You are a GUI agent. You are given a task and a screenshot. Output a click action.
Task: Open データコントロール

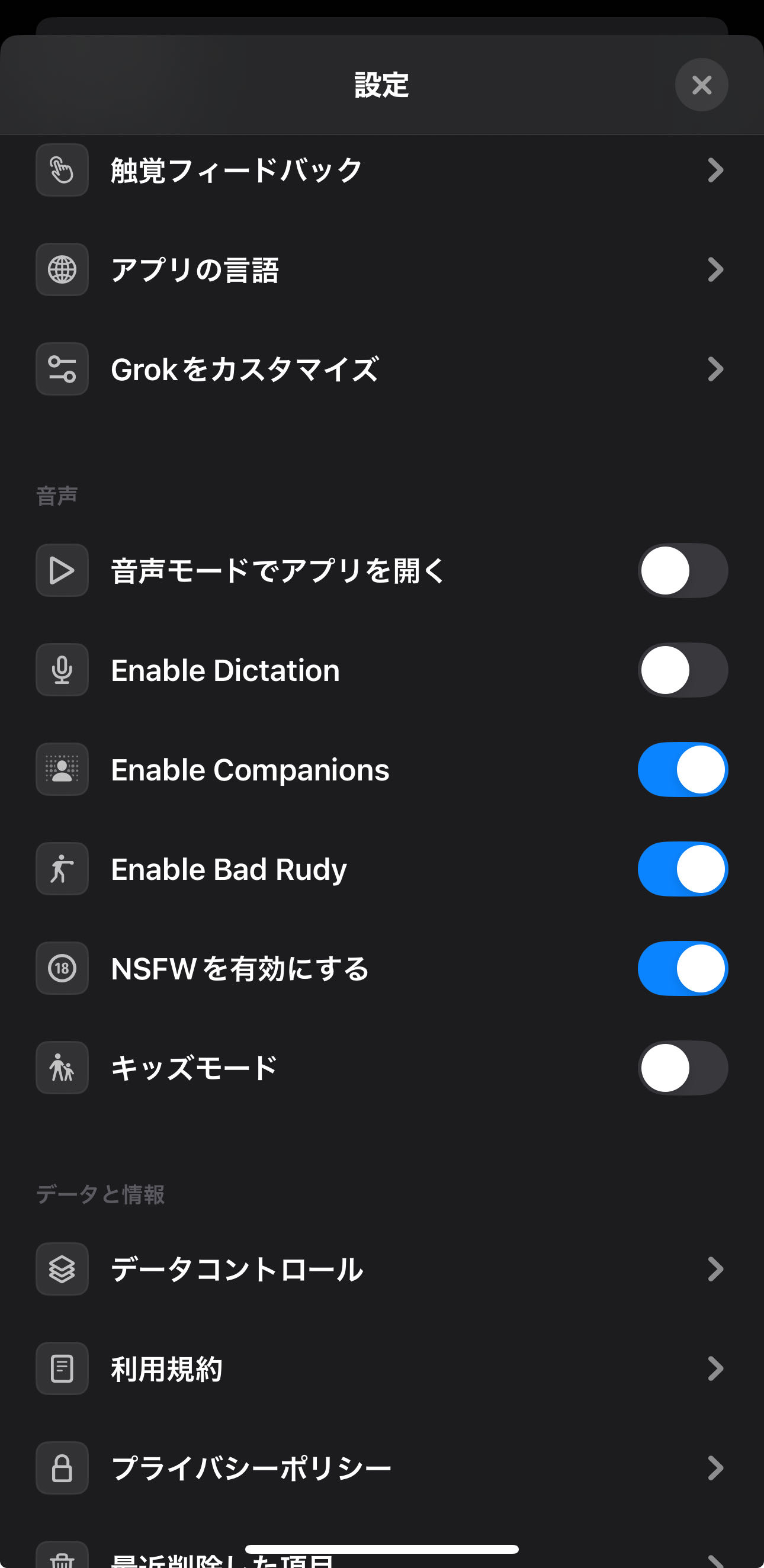point(381,1269)
